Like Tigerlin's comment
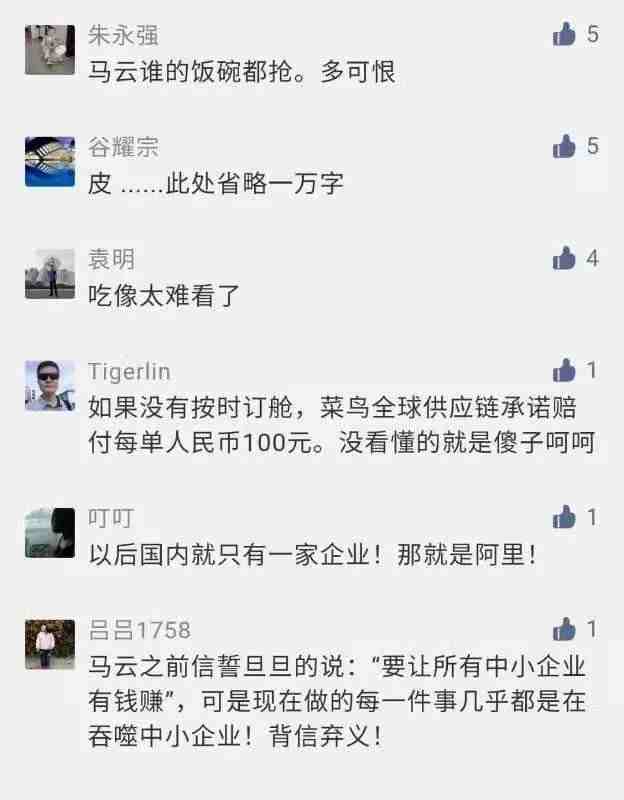This screenshot has width=624, height=800. [564, 371]
